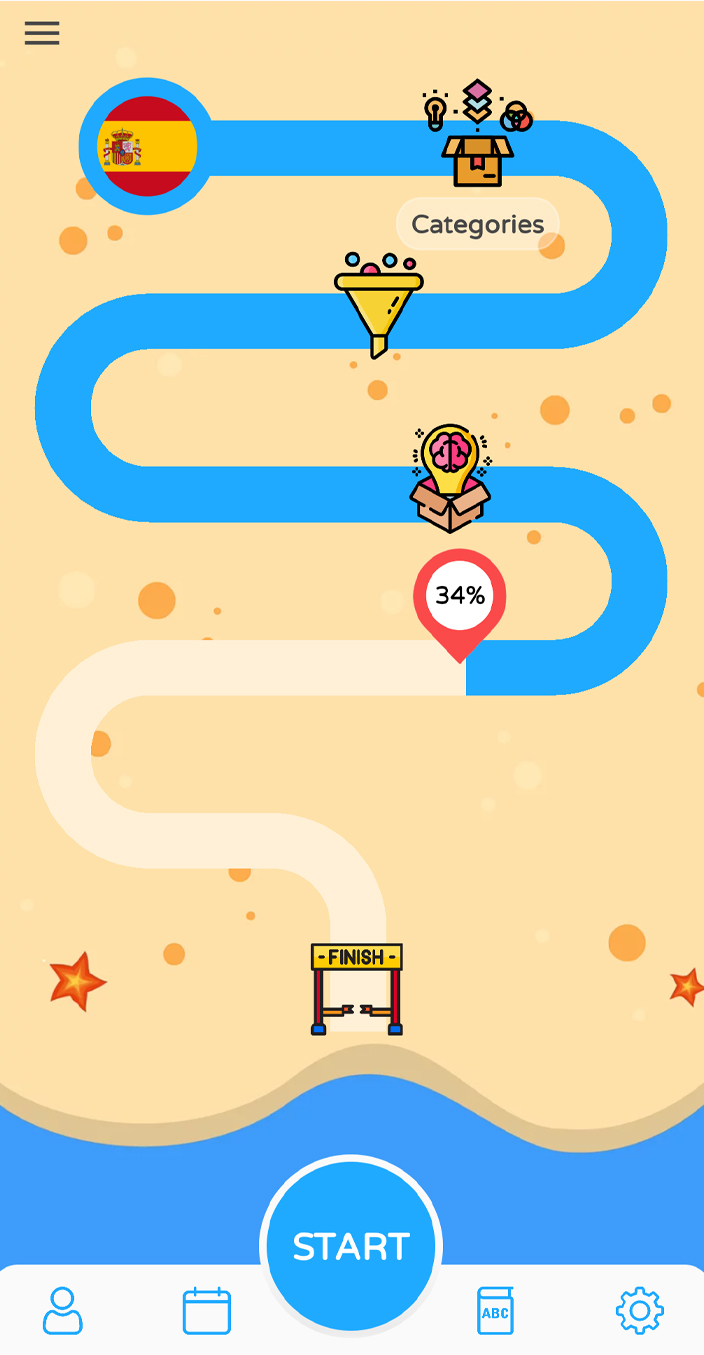The height and width of the screenshot is (1355, 704).
Task: Switch to the calendar tab
Action: (207, 1310)
